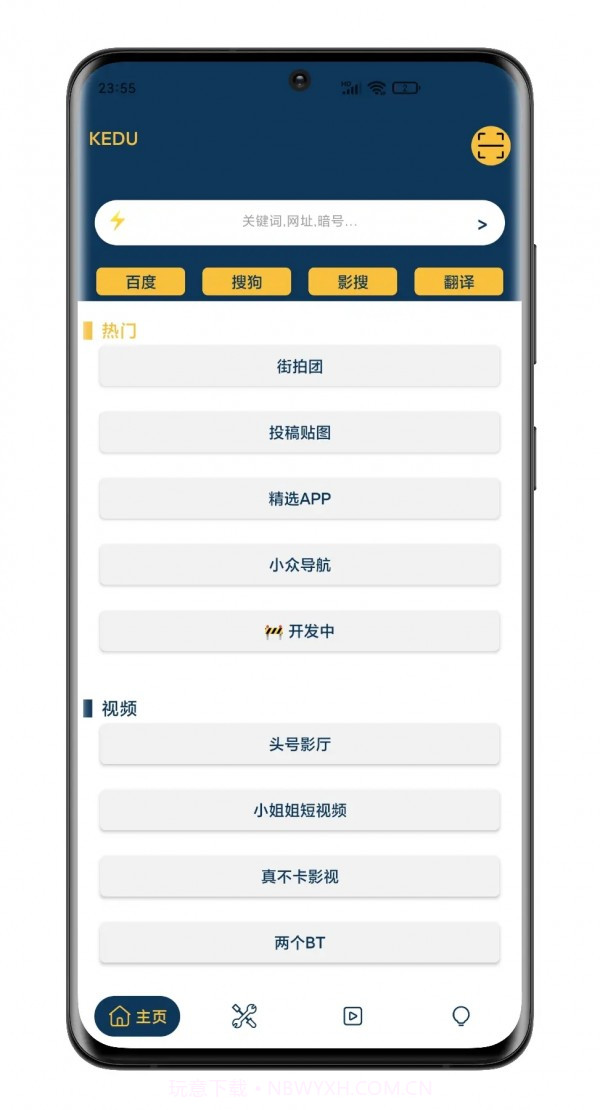The height and width of the screenshot is (1110, 600).
Task: Open 精选APP
Action: [299, 498]
